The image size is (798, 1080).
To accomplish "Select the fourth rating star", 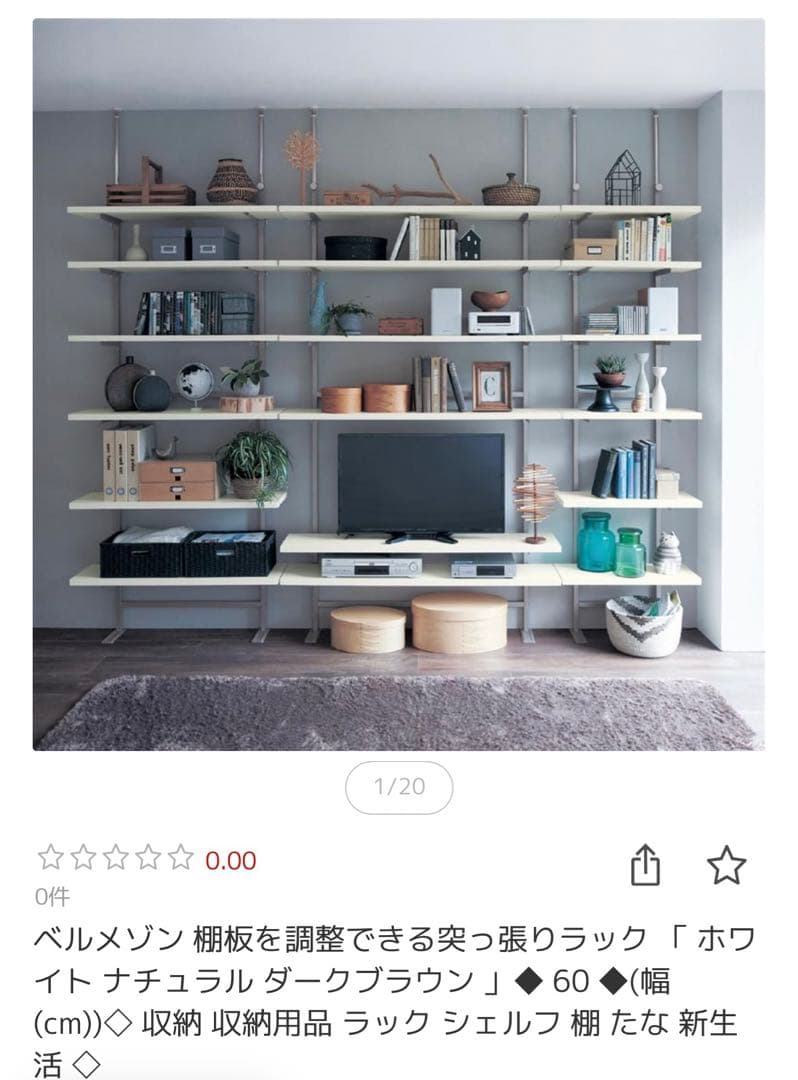I will pos(147,855).
